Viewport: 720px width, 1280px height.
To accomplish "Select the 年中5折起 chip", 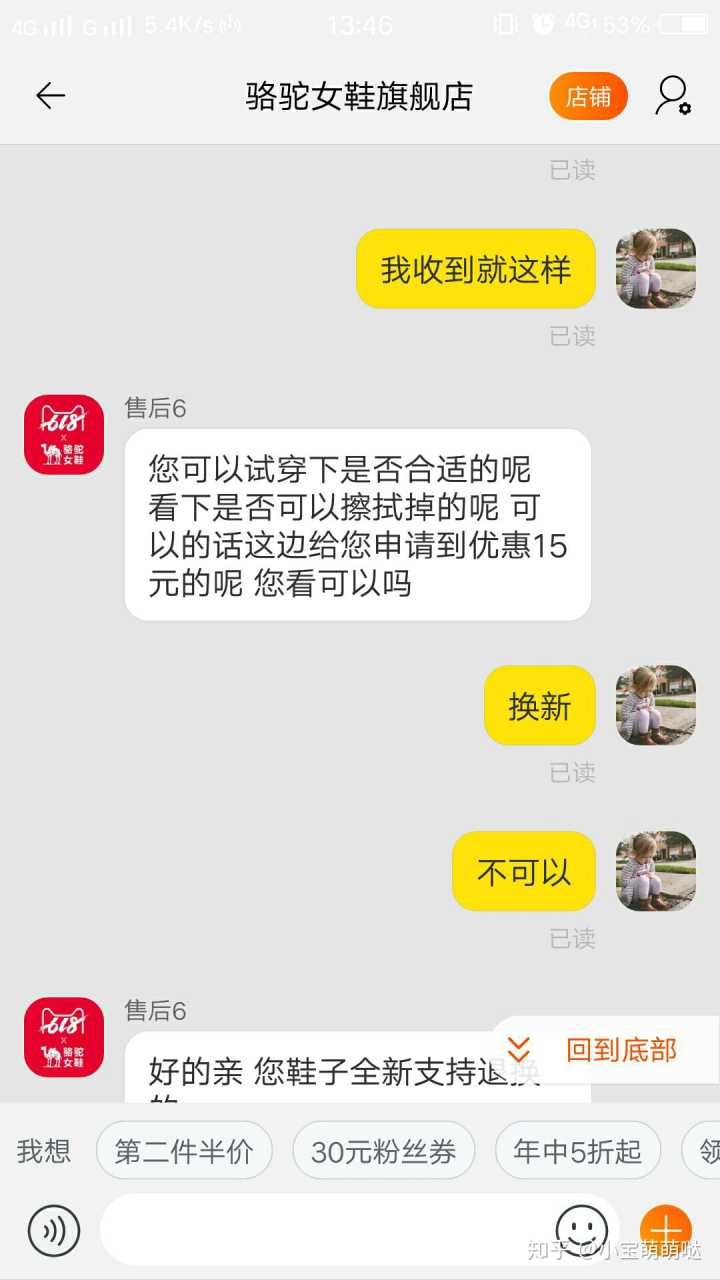I will click(577, 1152).
